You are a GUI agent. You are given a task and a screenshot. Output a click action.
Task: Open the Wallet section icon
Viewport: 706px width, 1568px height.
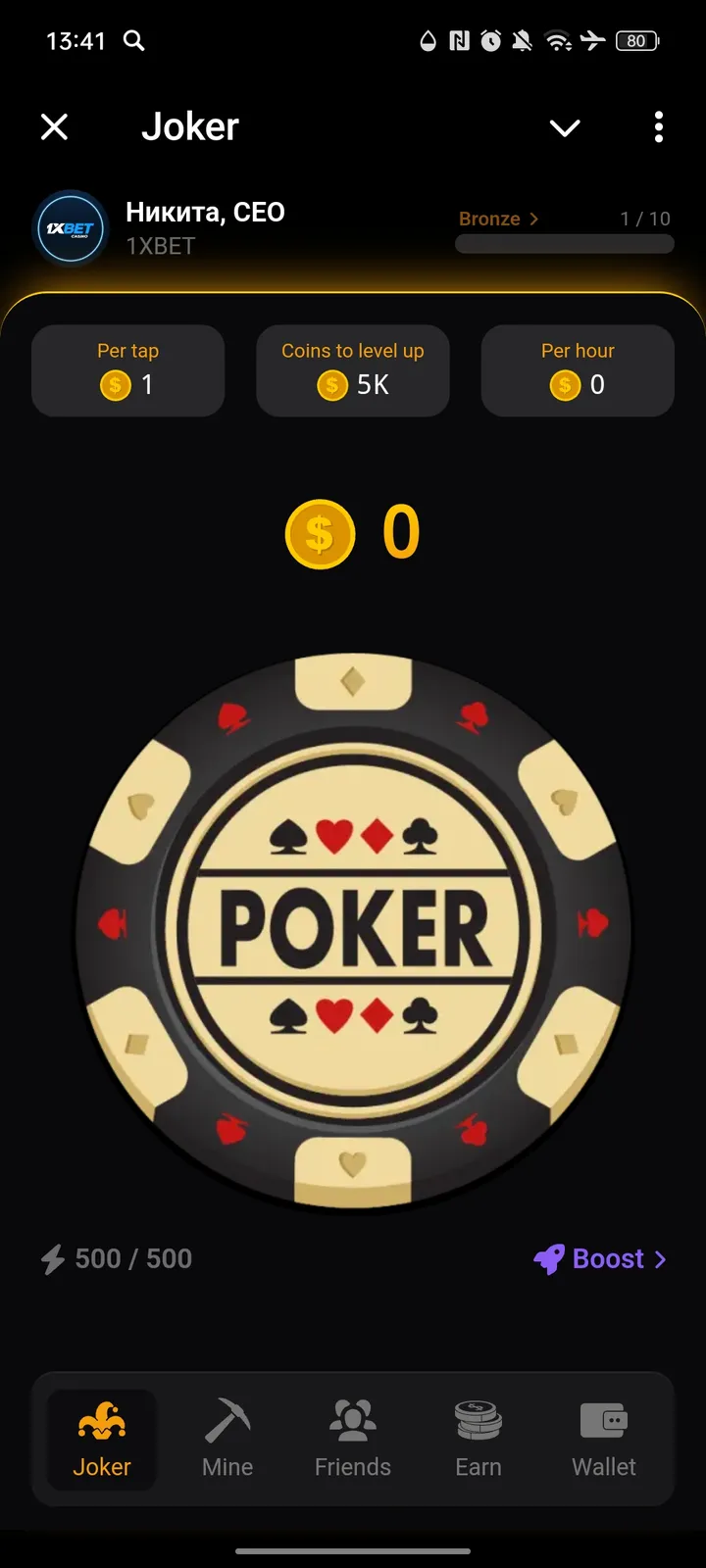tap(603, 1419)
